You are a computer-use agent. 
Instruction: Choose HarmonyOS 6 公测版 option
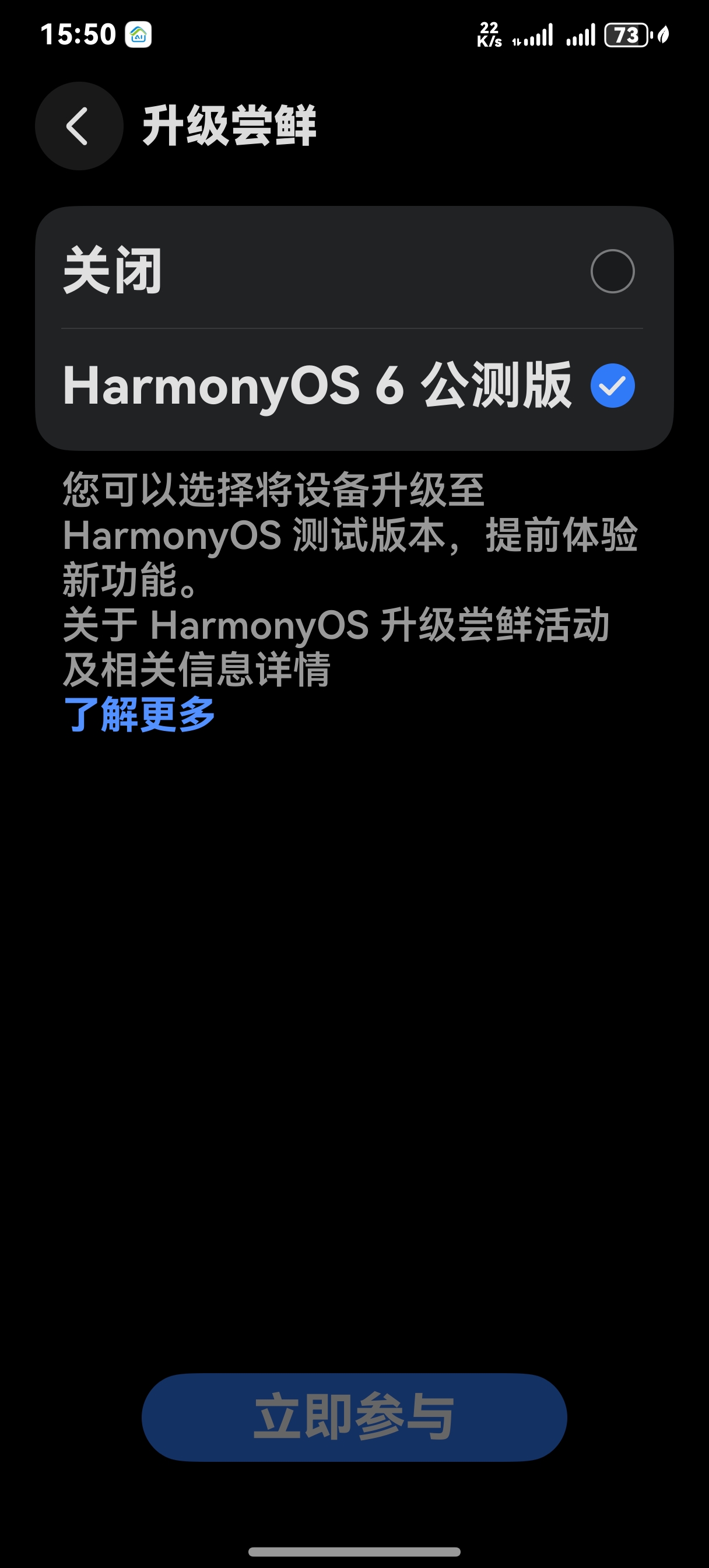click(612, 386)
